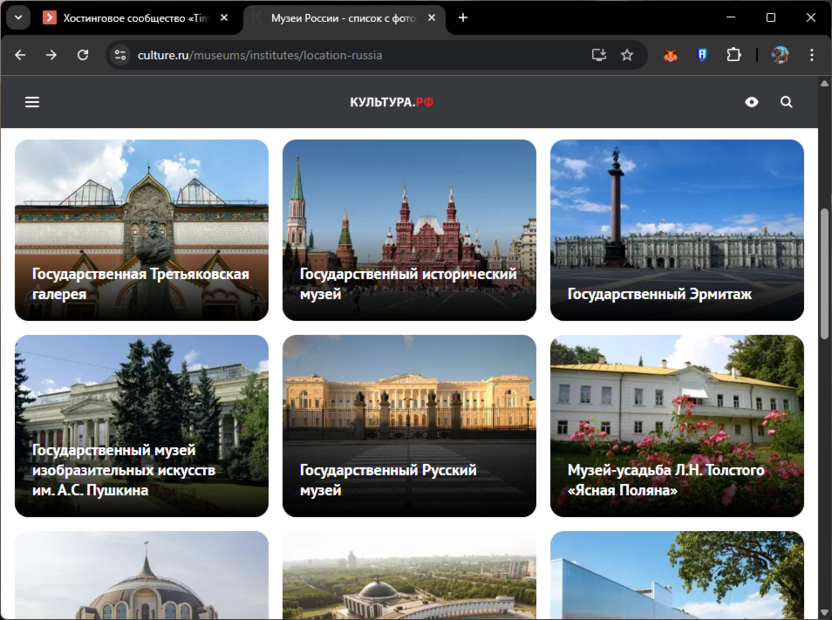Viewport: 832px width, 620px height.
Task: Open the Государственный Эрмитаж card
Action: click(677, 230)
